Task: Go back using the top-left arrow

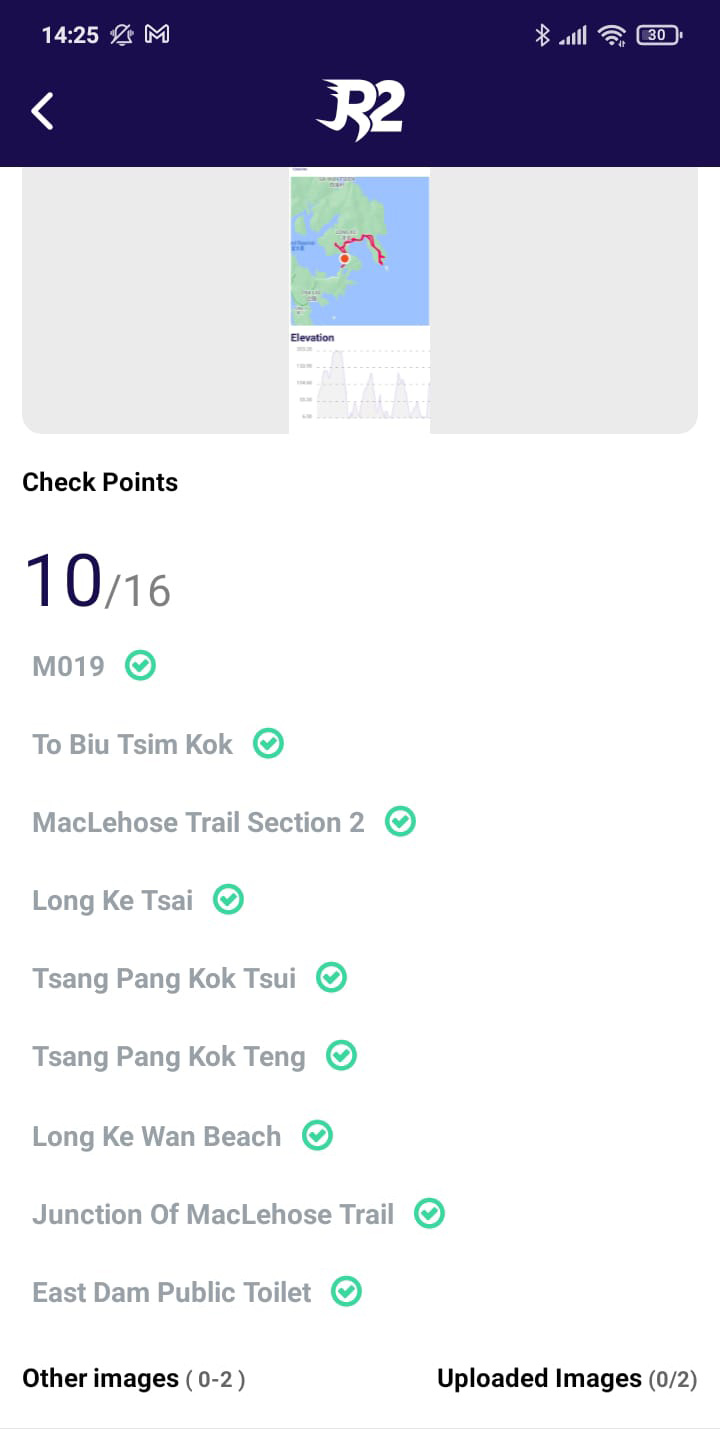Action: (x=42, y=111)
